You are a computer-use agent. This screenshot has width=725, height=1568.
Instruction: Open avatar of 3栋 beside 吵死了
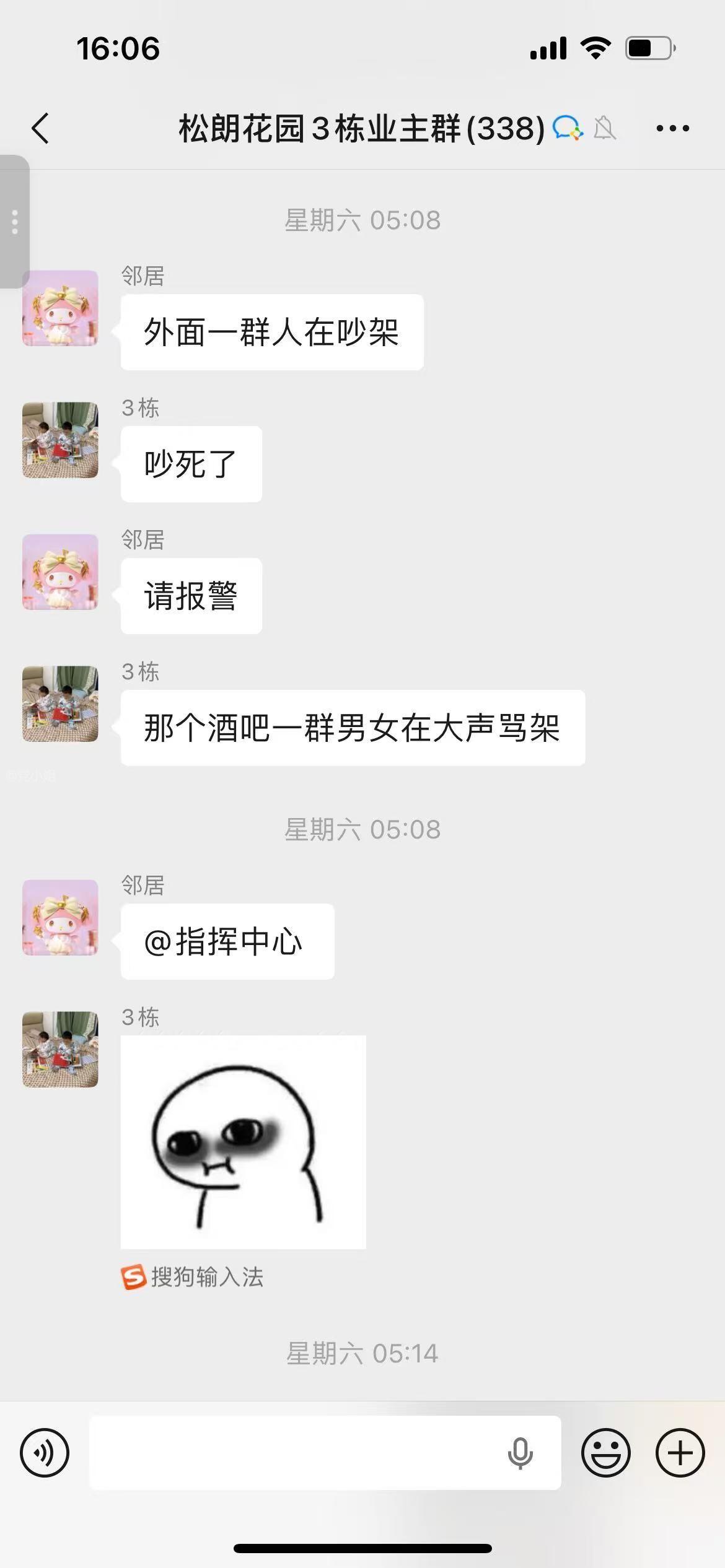pyautogui.click(x=60, y=440)
